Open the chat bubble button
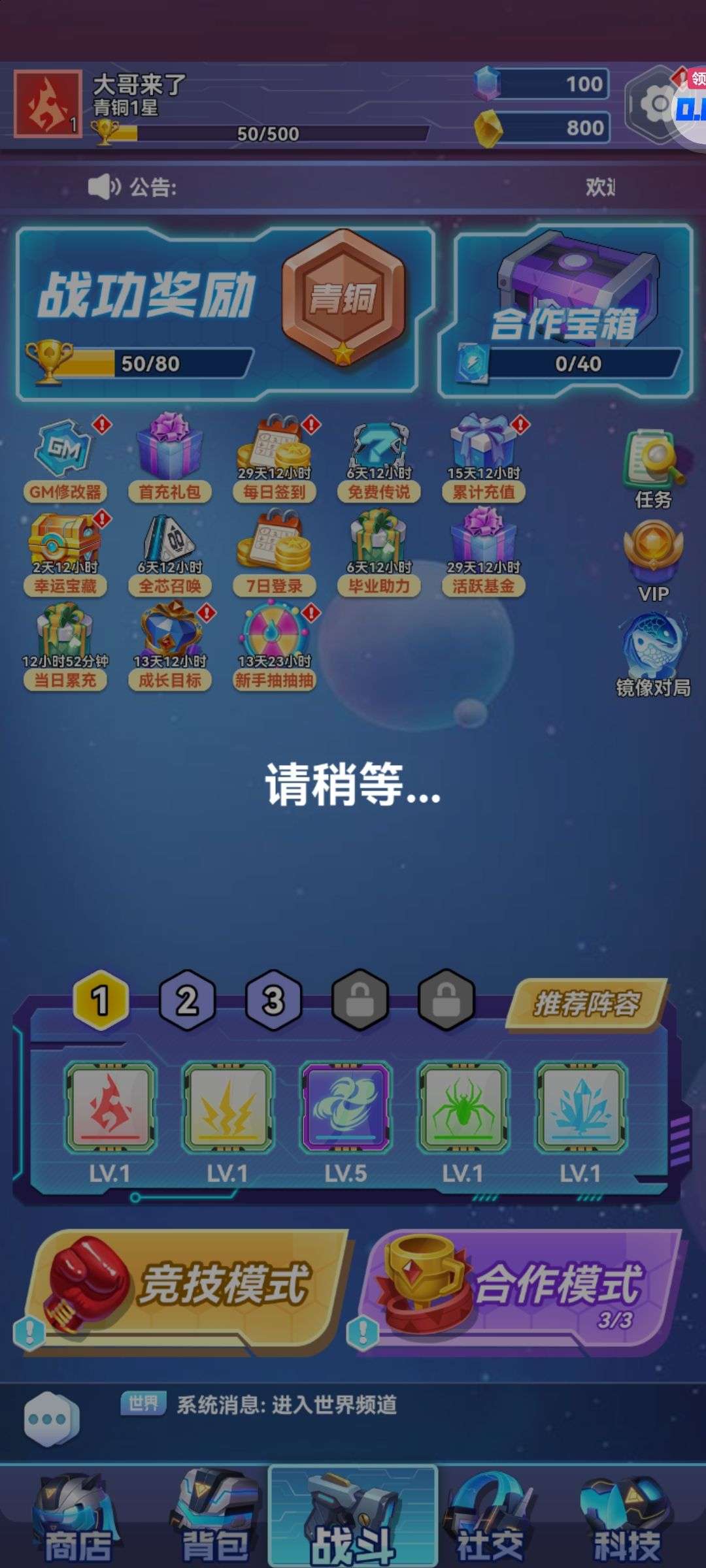 (x=51, y=1419)
